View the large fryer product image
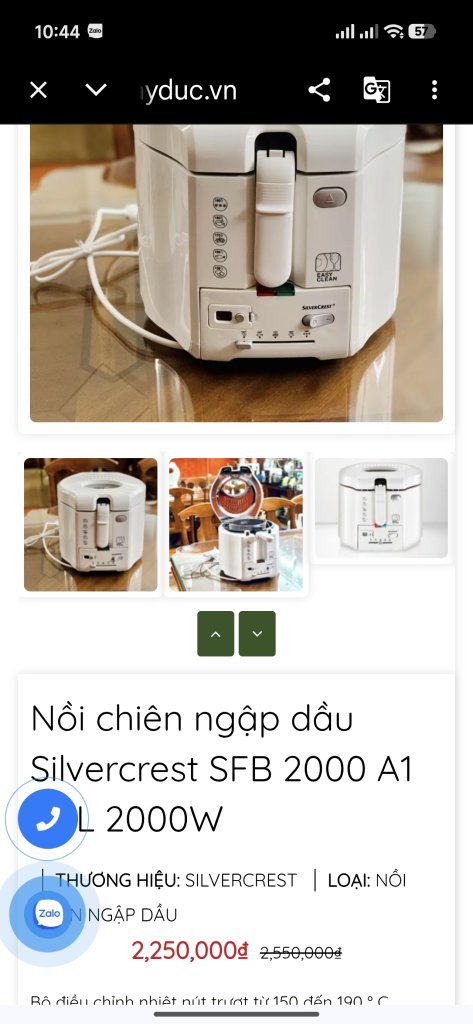The width and height of the screenshot is (473, 1024). [x=236, y=273]
